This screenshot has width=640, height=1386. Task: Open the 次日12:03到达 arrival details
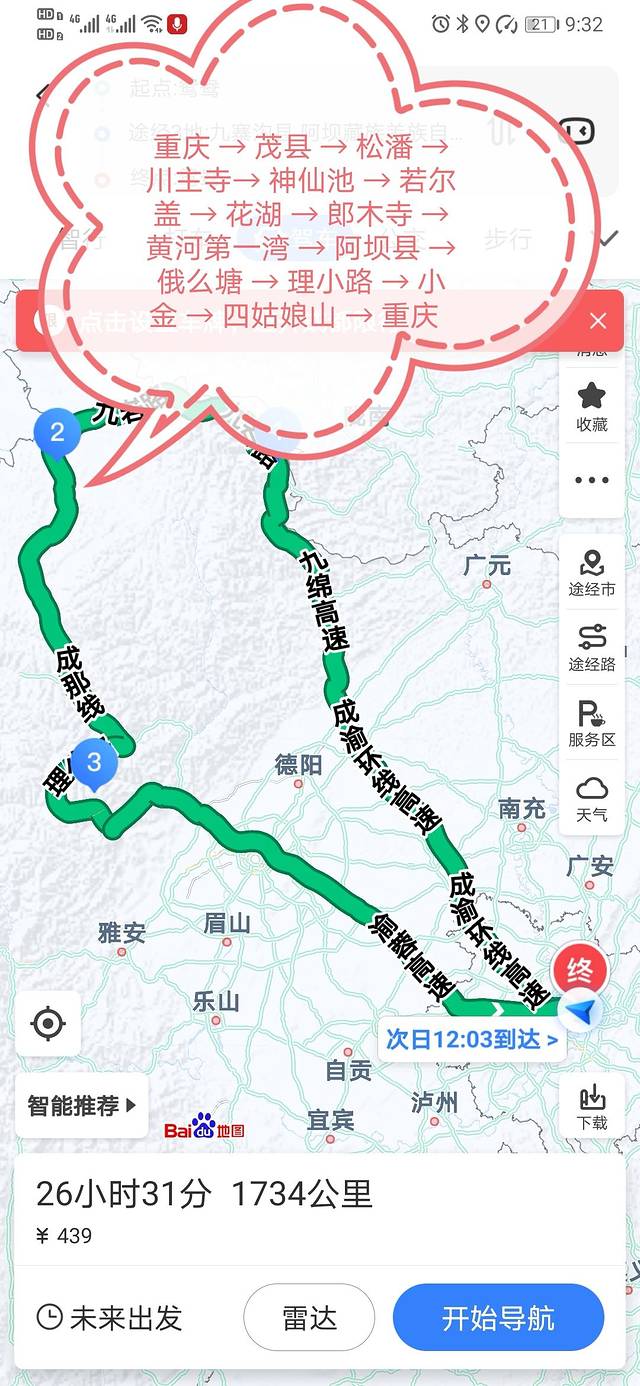coord(472,1039)
